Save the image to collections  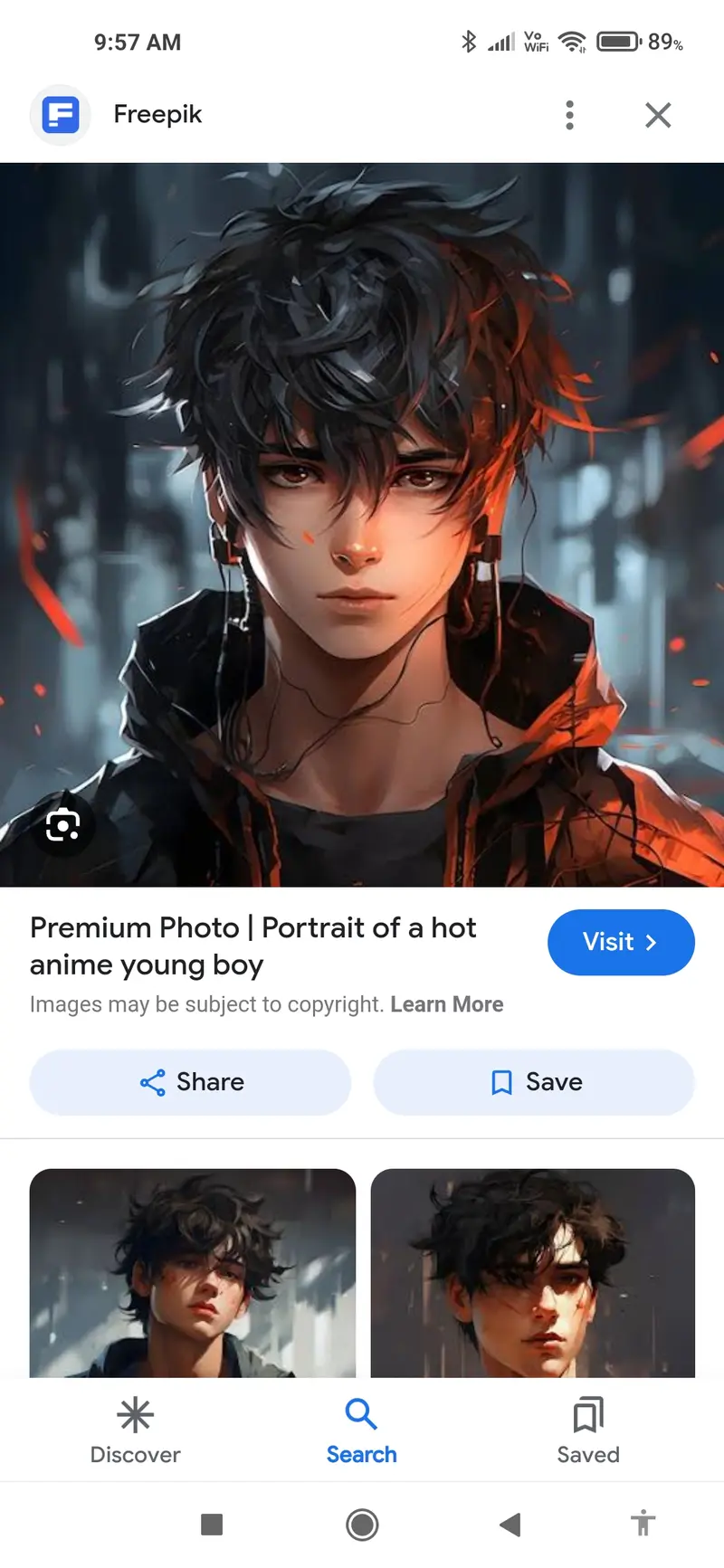[534, 1082]
